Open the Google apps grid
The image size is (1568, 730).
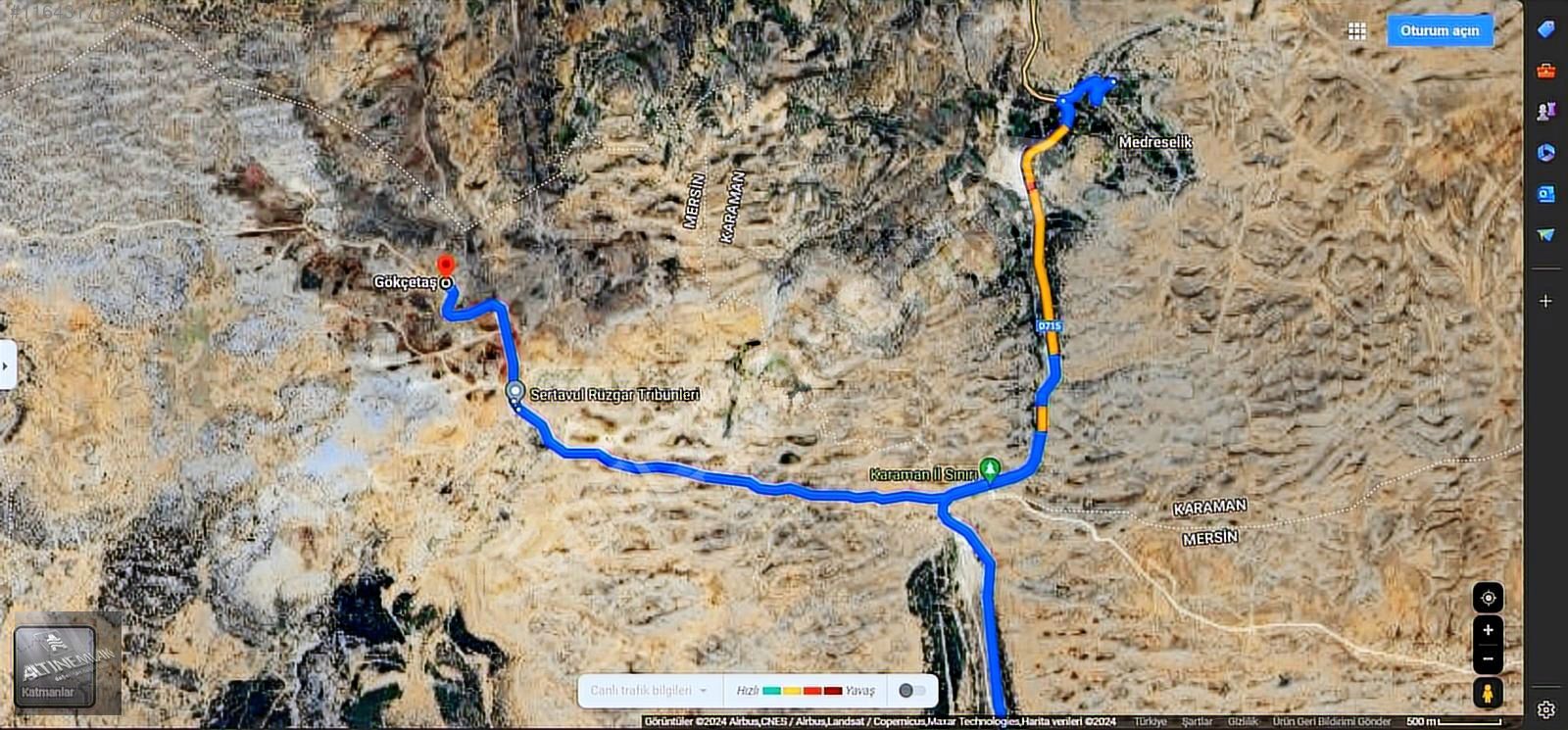(x=1356, y=31)
